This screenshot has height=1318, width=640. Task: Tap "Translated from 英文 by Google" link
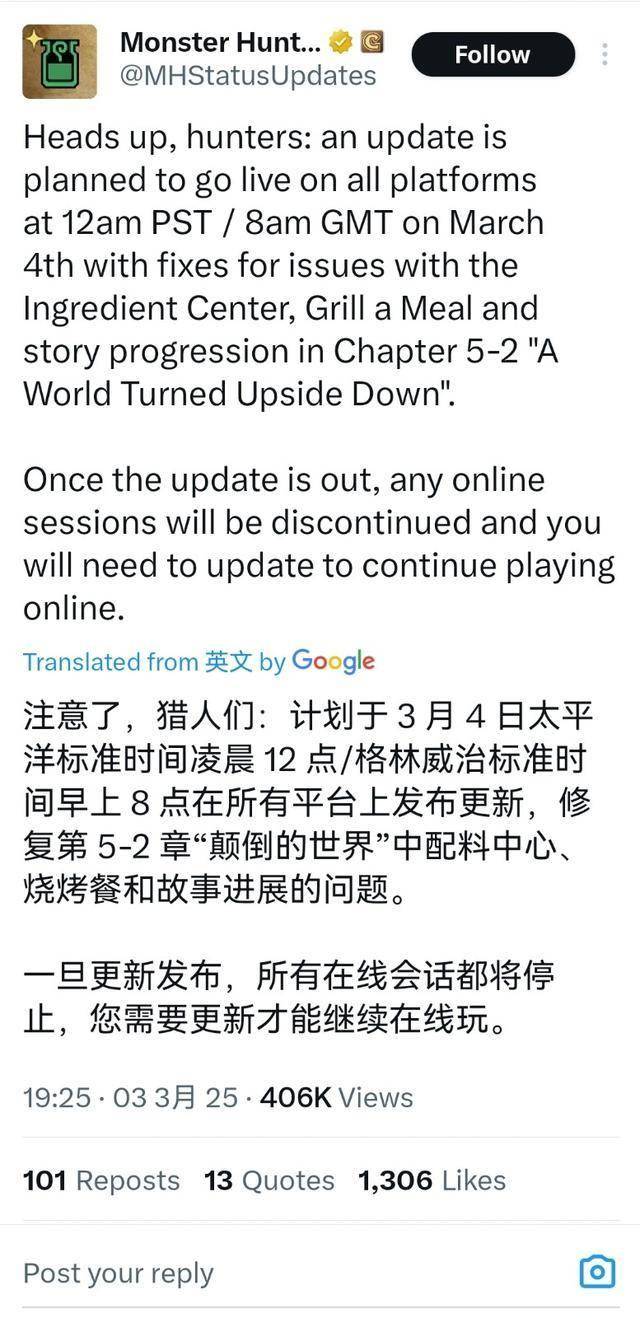198,661
